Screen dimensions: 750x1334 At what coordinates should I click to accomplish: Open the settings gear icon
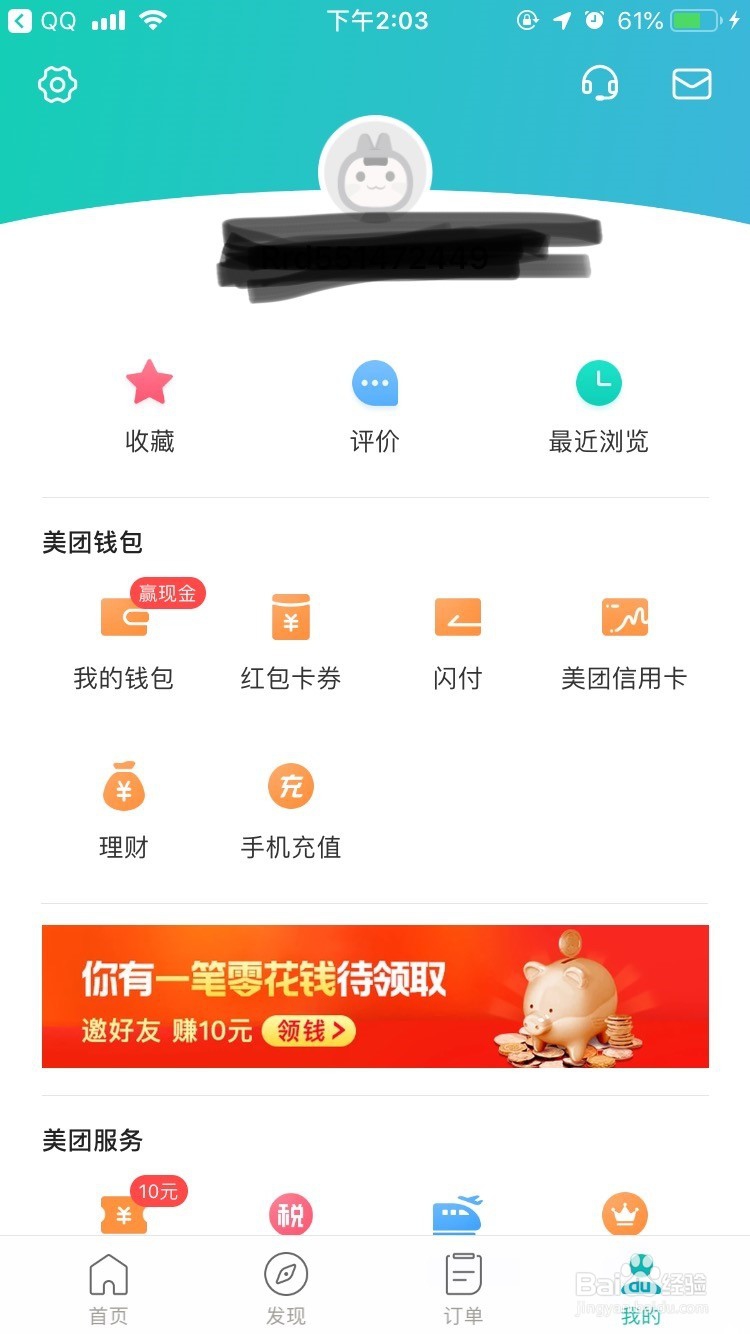coord(57,84)
